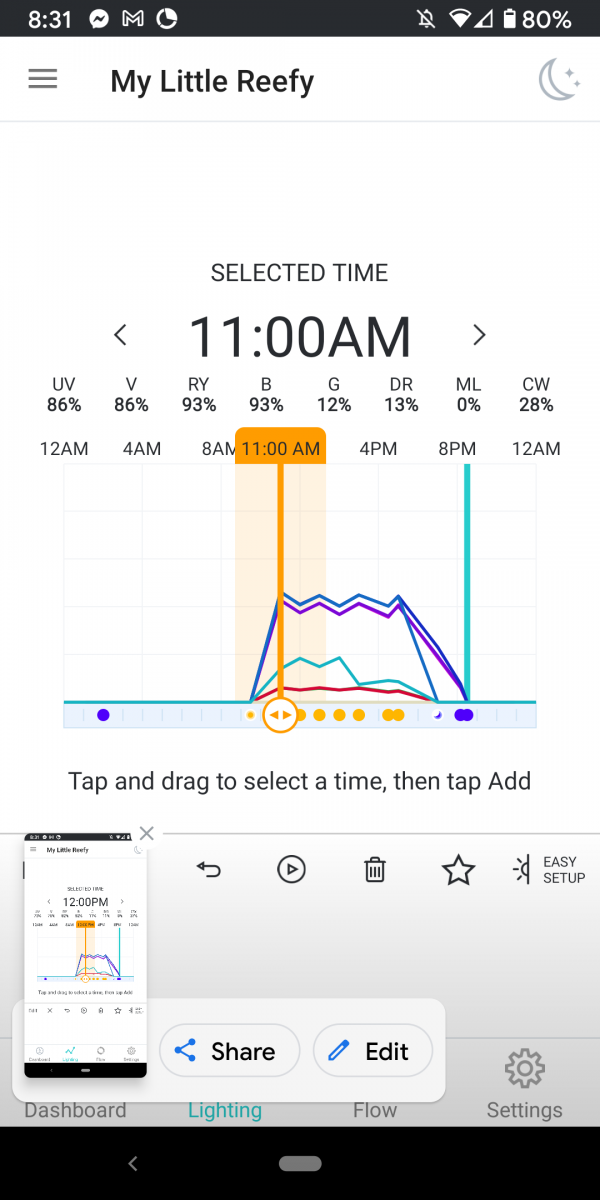
Task: Delete the selected point with trash icon
Action: (x=375, y=870)
